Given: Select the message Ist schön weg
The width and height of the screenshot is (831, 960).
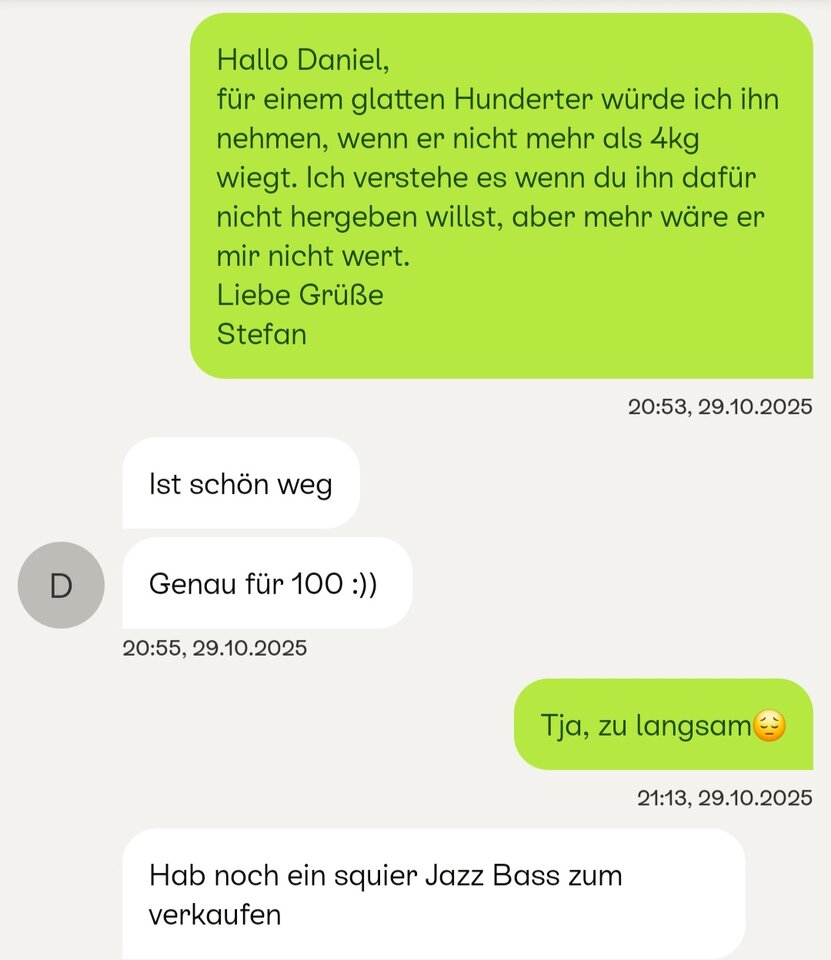Looking at the screenshot, I should [x=240, y=483].
